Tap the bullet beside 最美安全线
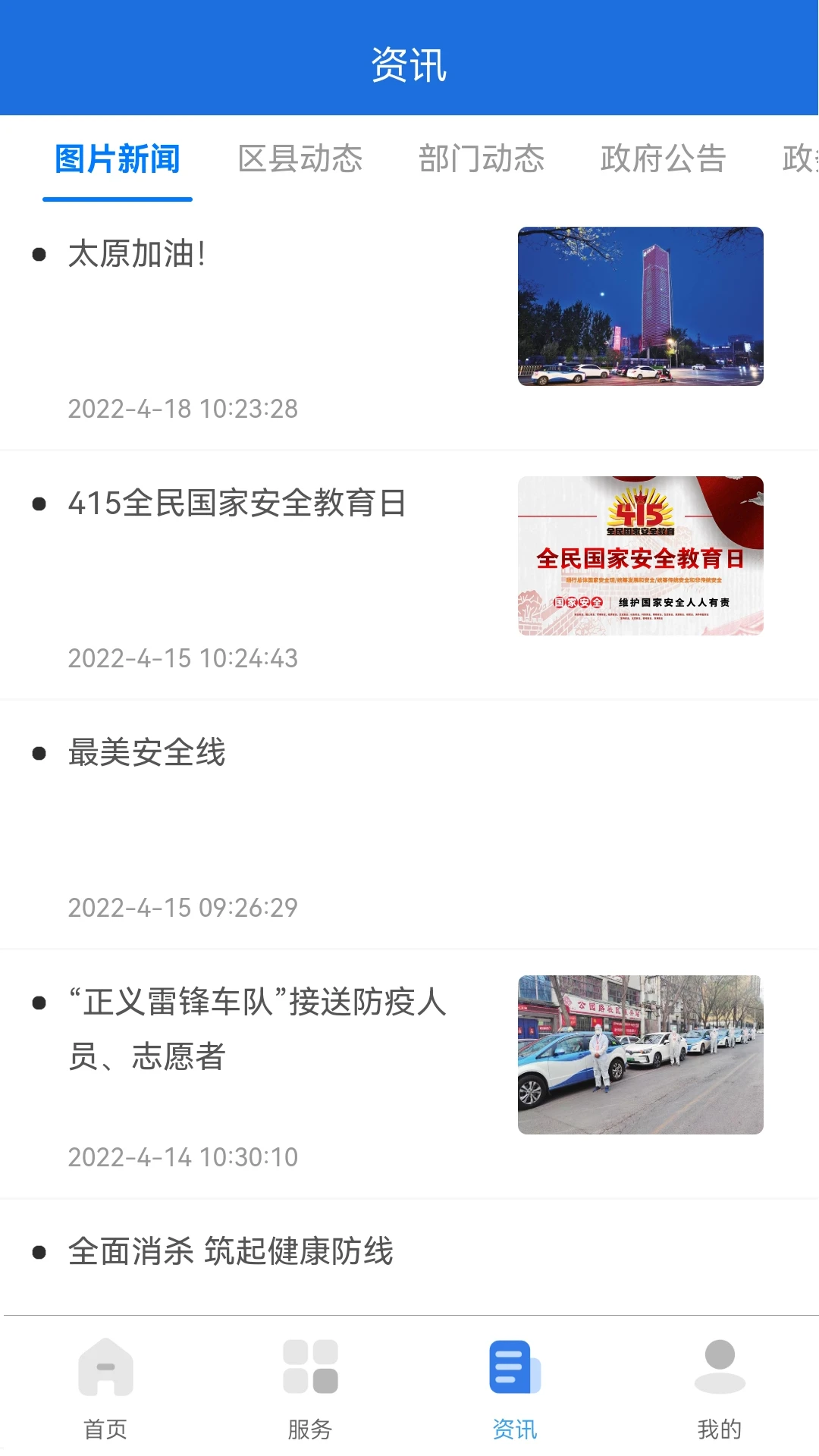Viewport: 819px width, 1456px height. click(x=39, y=753)
